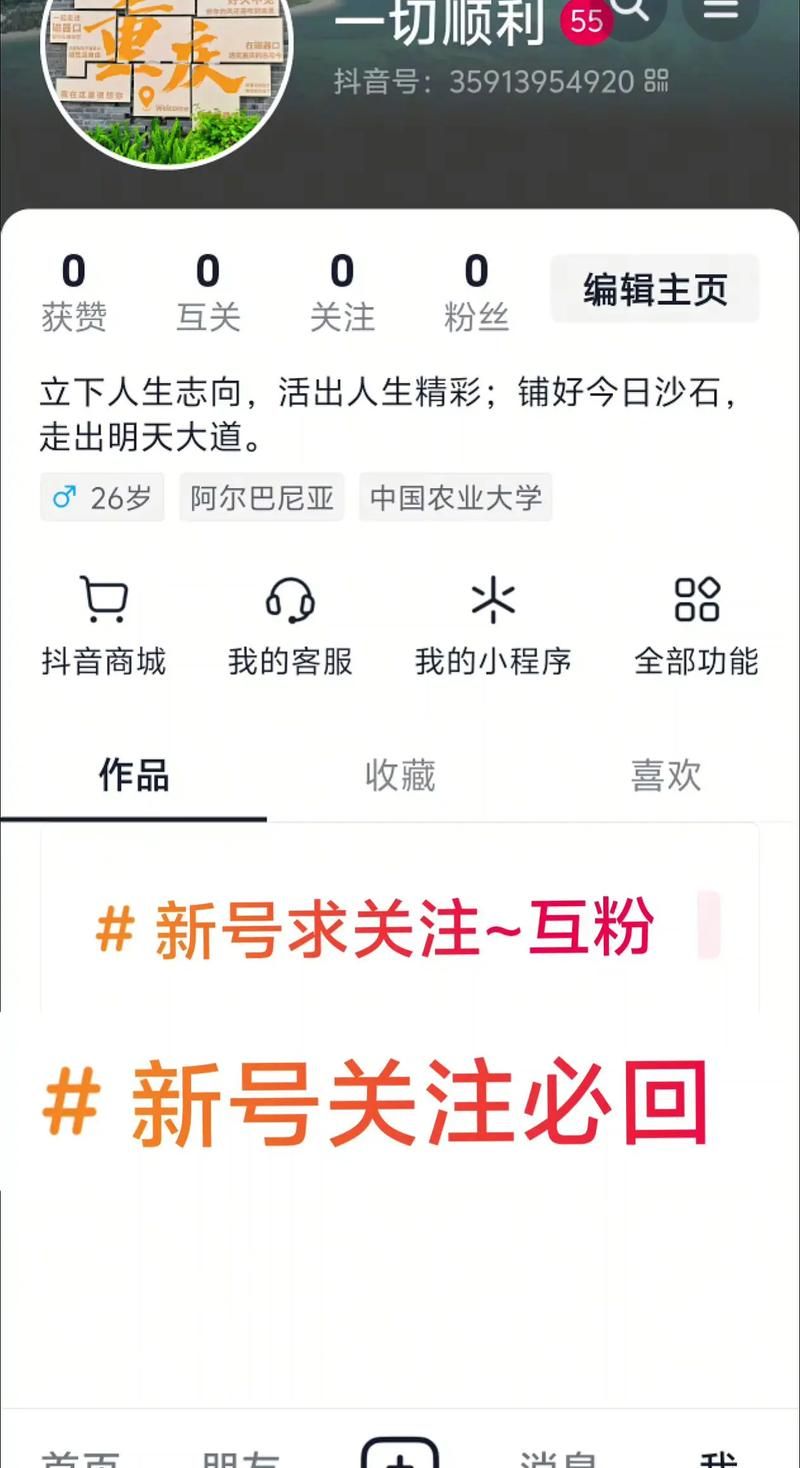
Task: Tap the 编辑主页 button
Action: pos(655,290)
